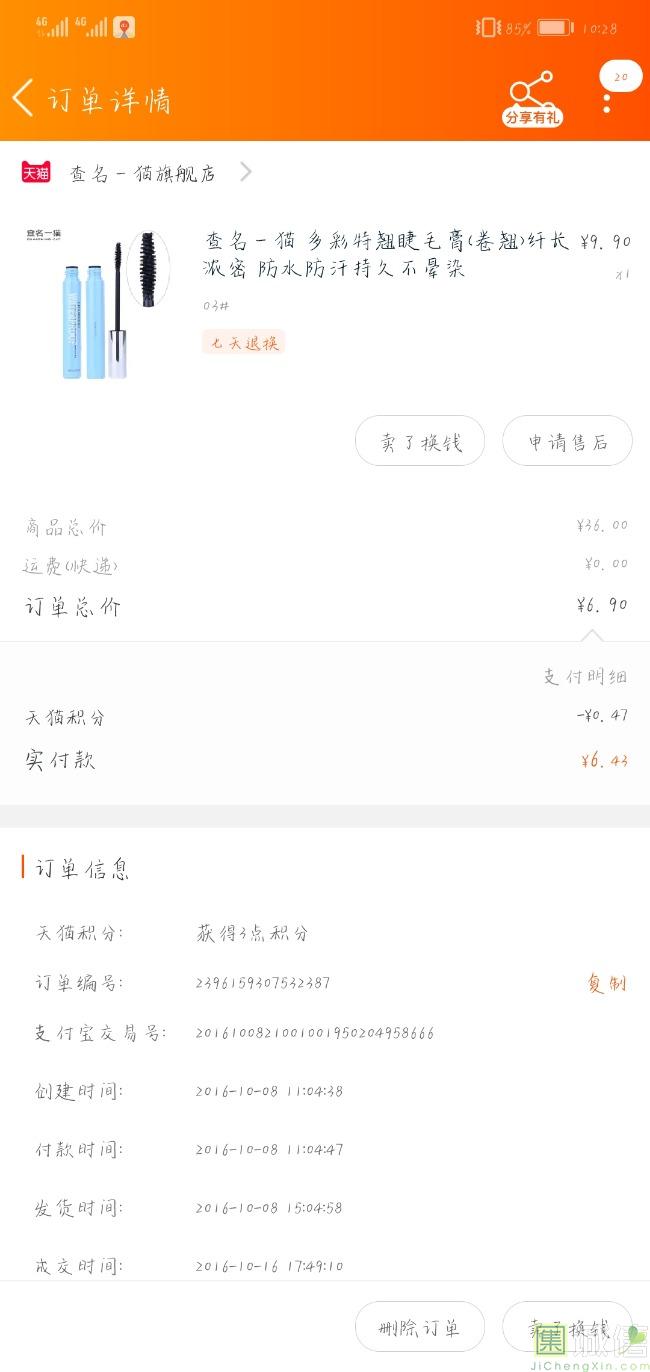The height and width of the screenshot is (1372, 650).
Task: Delete this order with 删除订单
Action: point(420,1328)
